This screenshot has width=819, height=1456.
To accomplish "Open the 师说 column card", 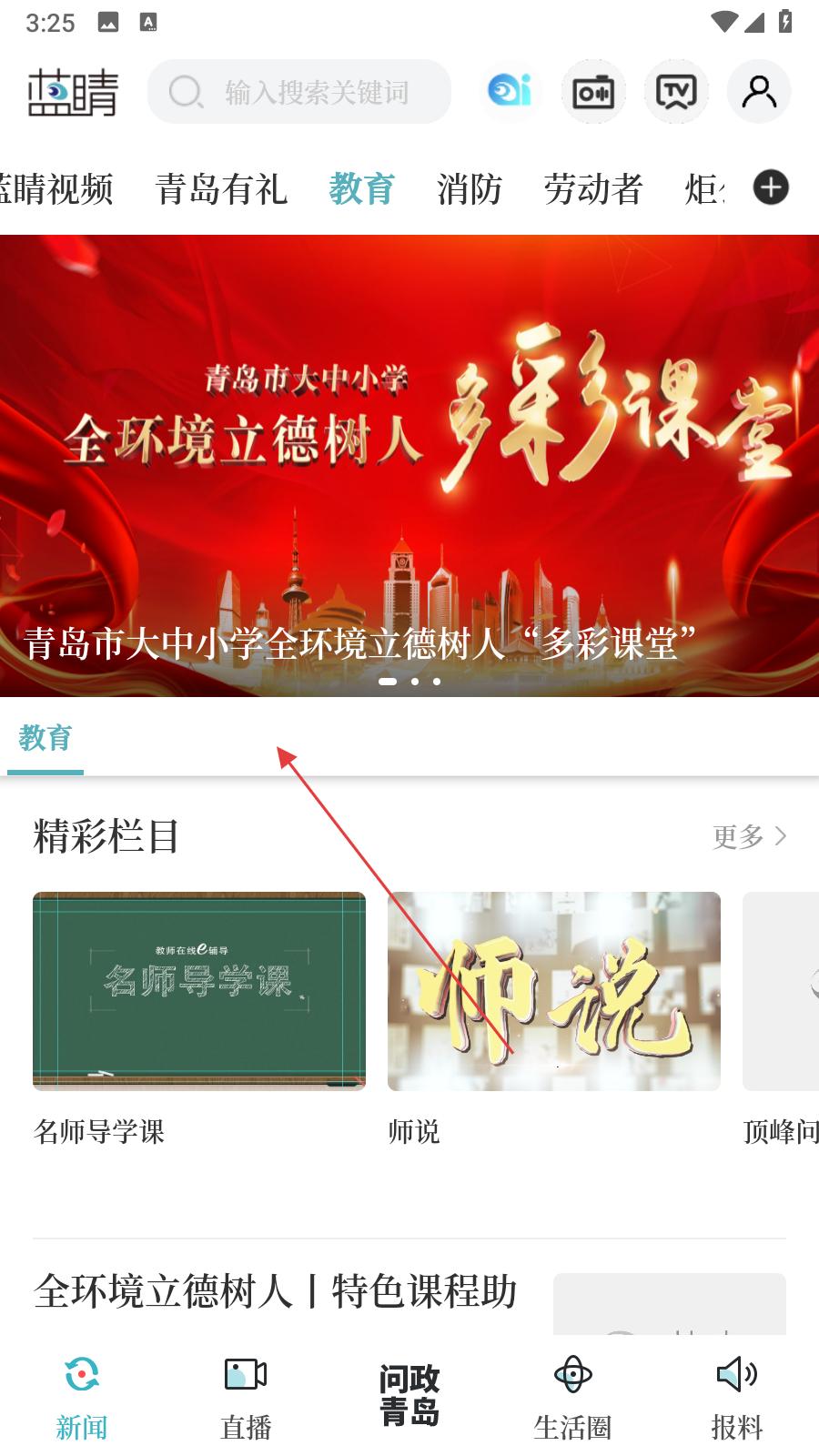I will click(553, 991).
